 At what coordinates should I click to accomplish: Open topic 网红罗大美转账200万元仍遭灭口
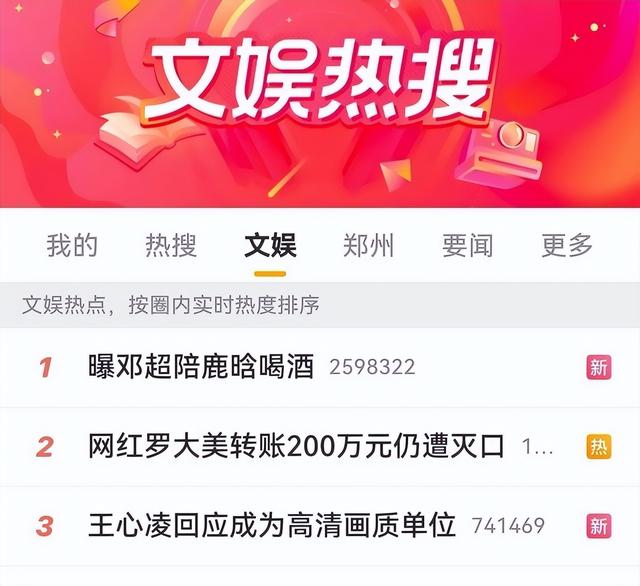click(297, 446)
